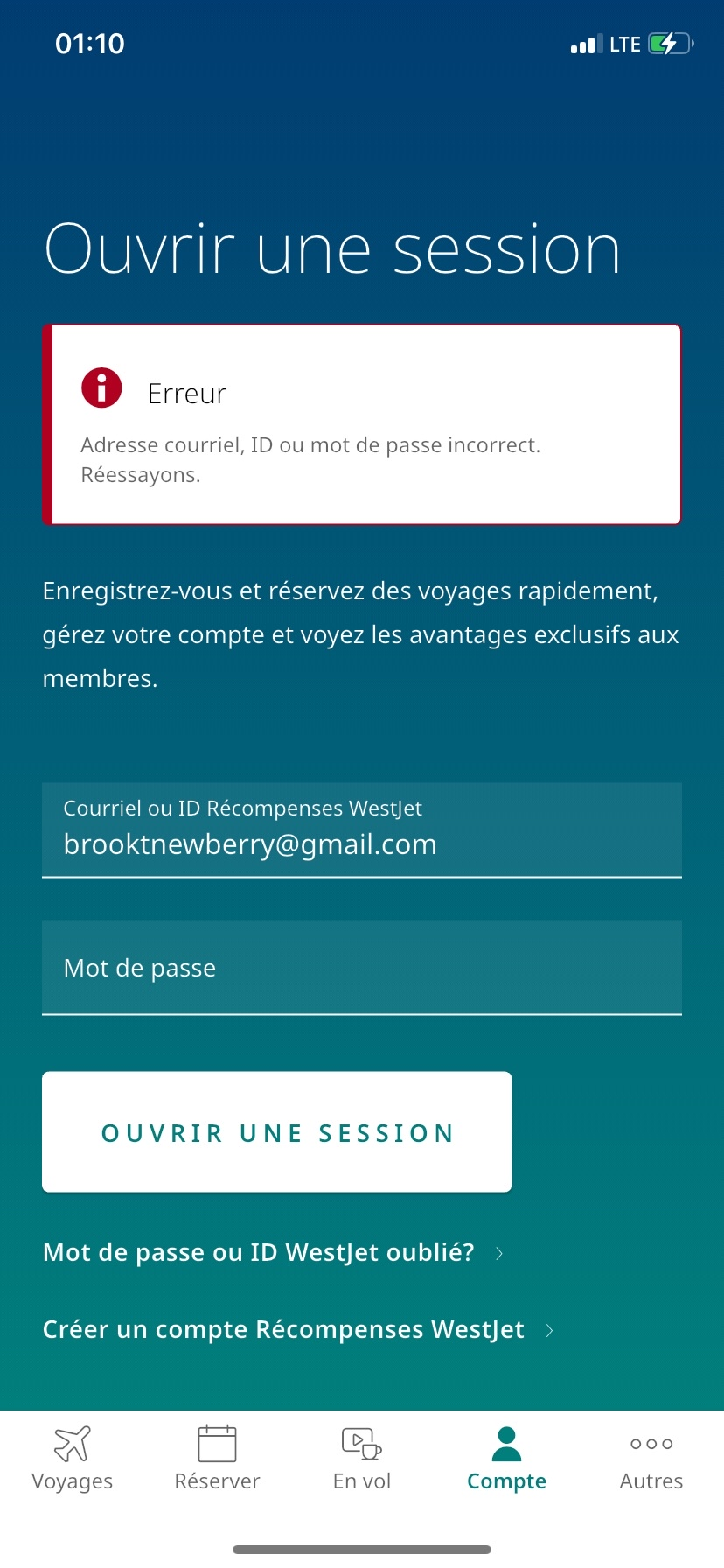Tap the OUVRIR UNE SESSION button

(x=277, y=1131)
